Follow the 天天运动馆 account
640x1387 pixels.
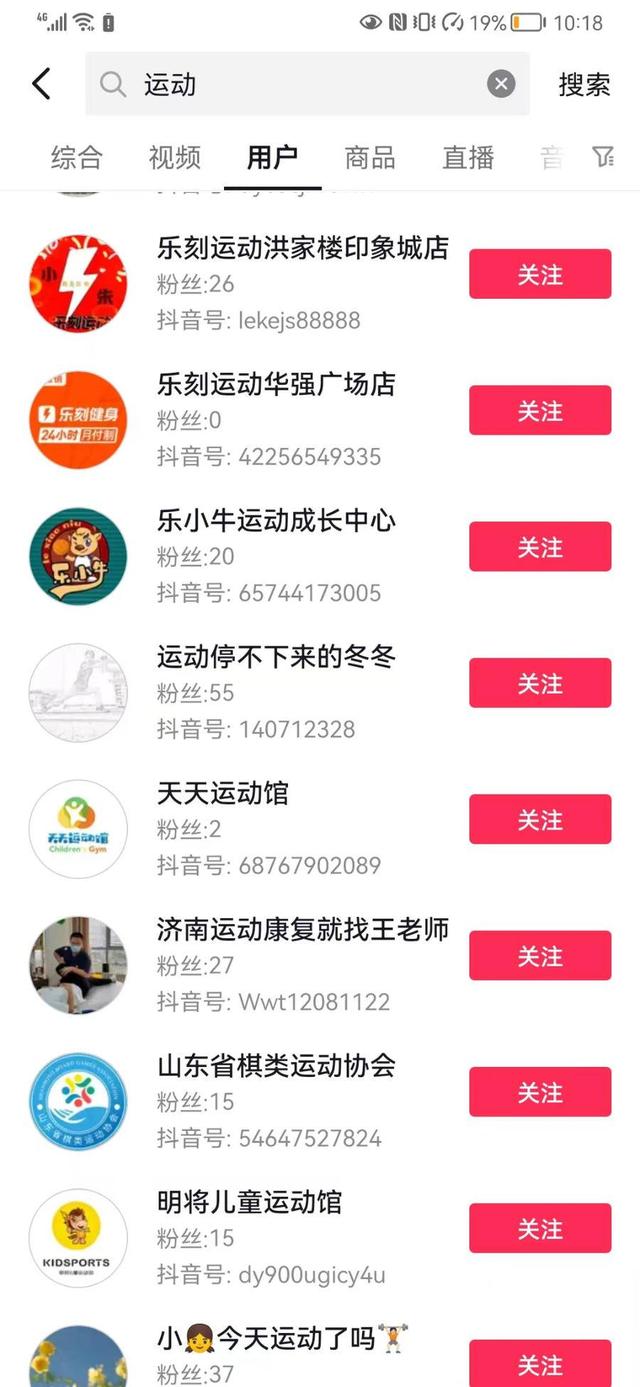point(540,820)
